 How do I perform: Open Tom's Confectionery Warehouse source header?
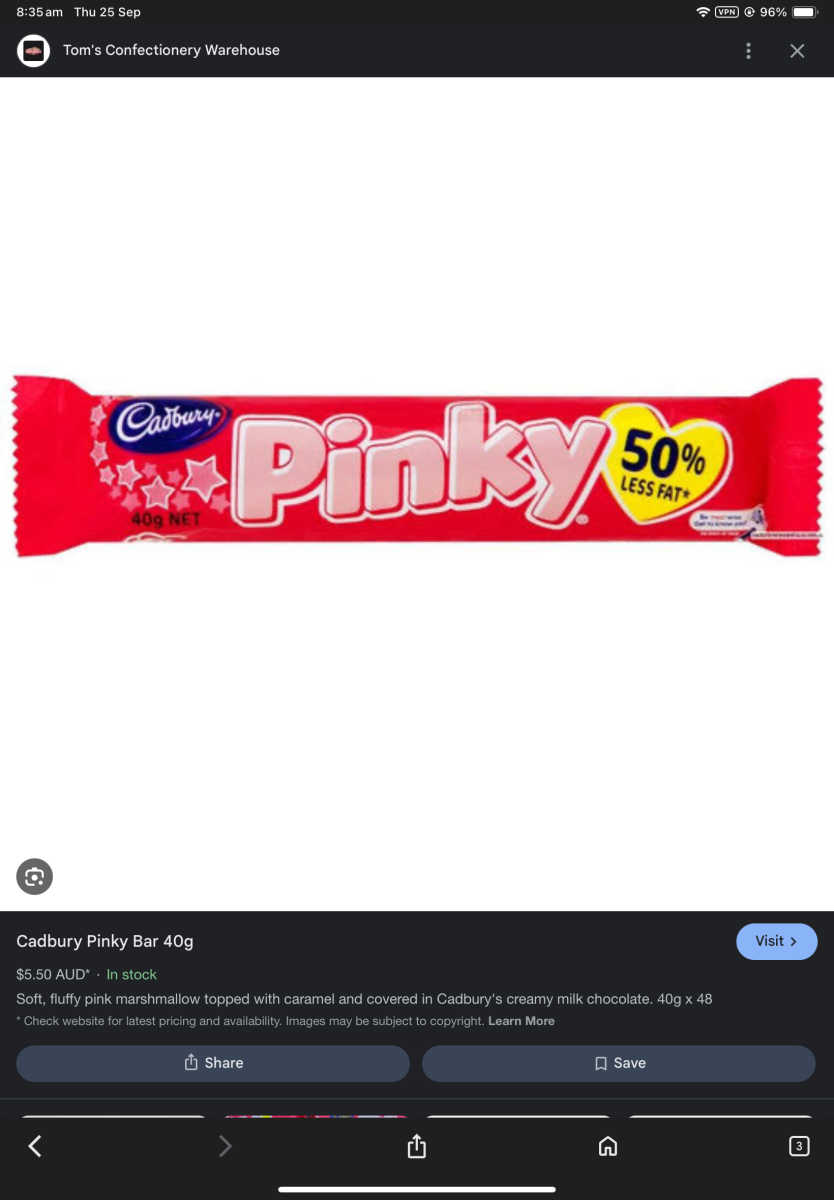[x=170, y=50]
